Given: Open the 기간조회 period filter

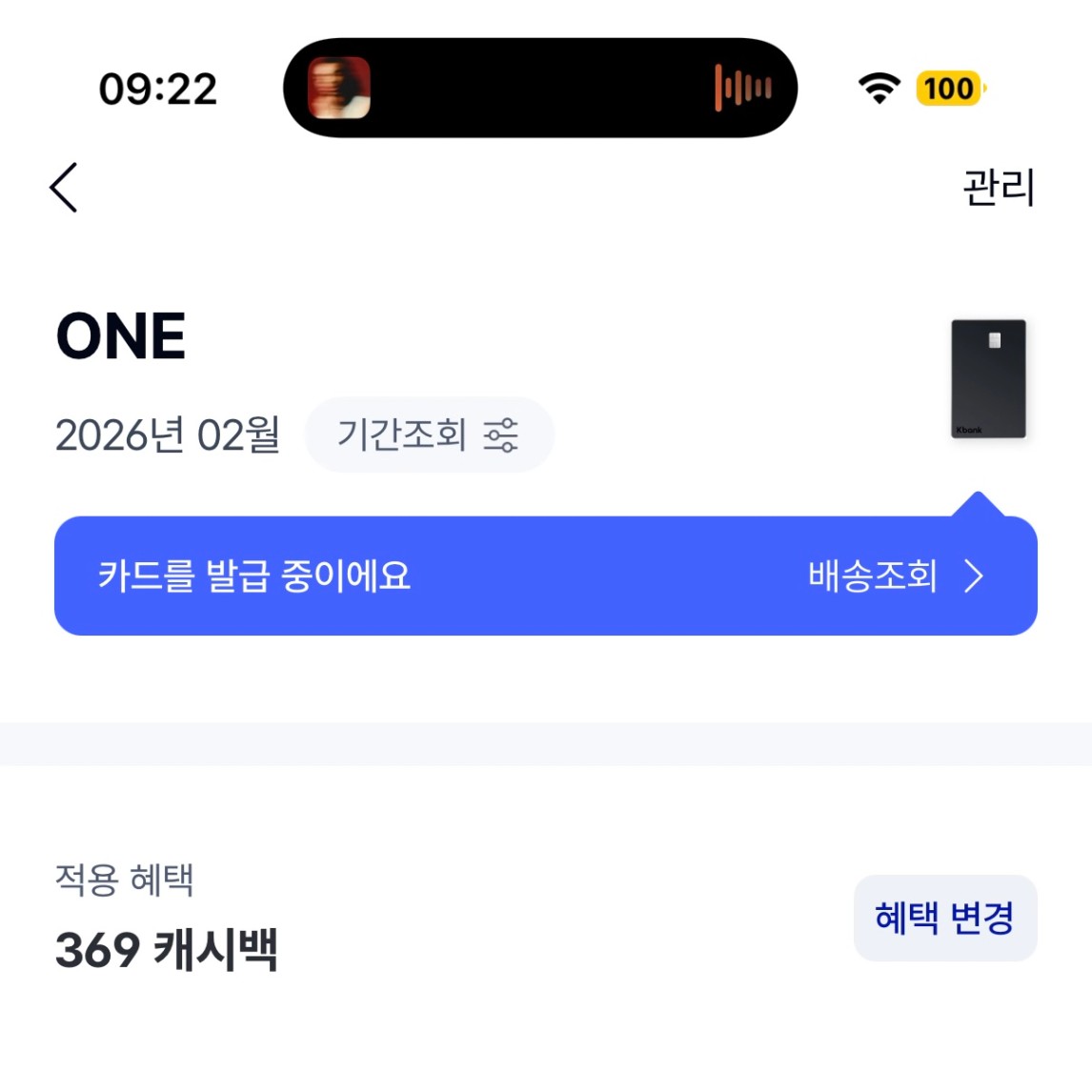Looking at the screenshot, I should pyautogui.click(x=429, y=435).
